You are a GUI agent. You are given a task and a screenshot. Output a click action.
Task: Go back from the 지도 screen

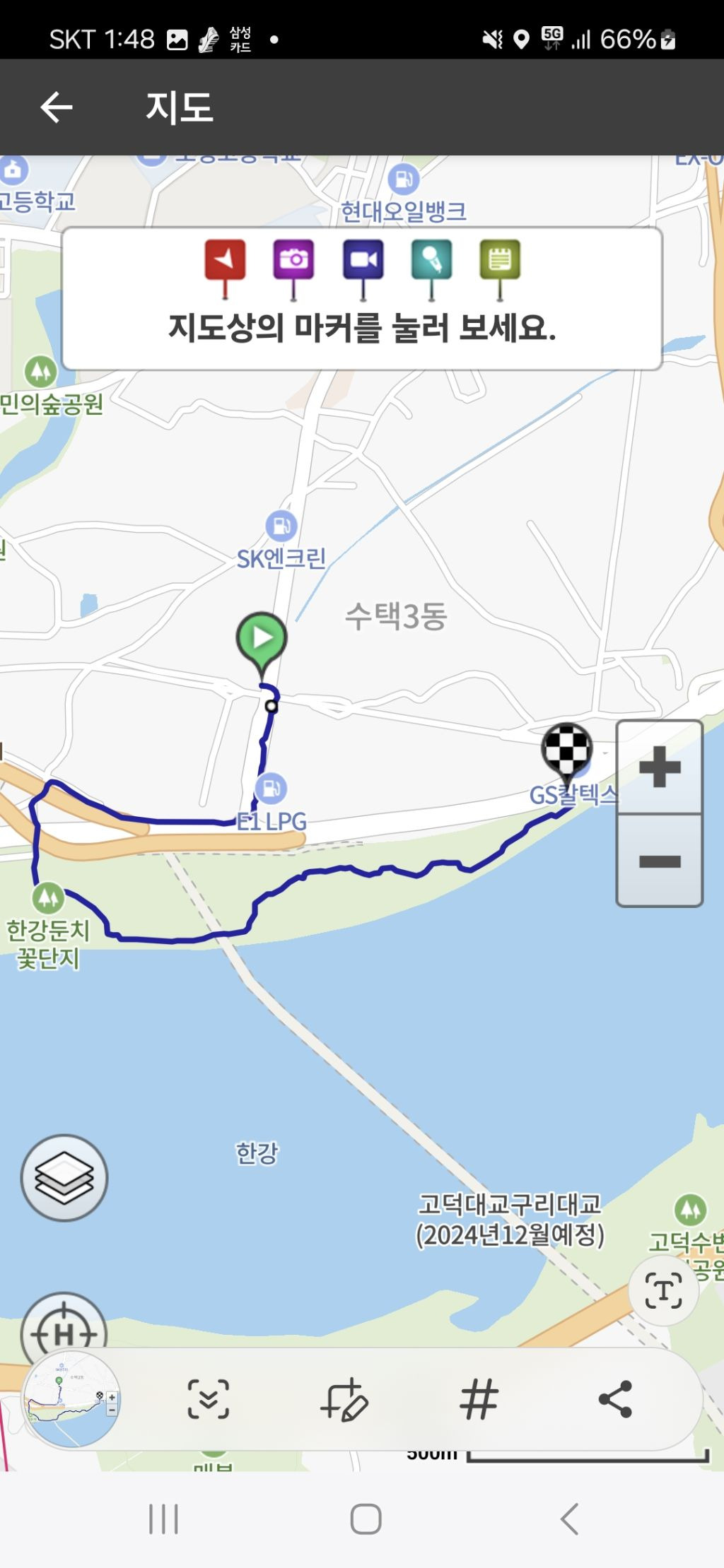pyautogui.click(x=57, y=107)
